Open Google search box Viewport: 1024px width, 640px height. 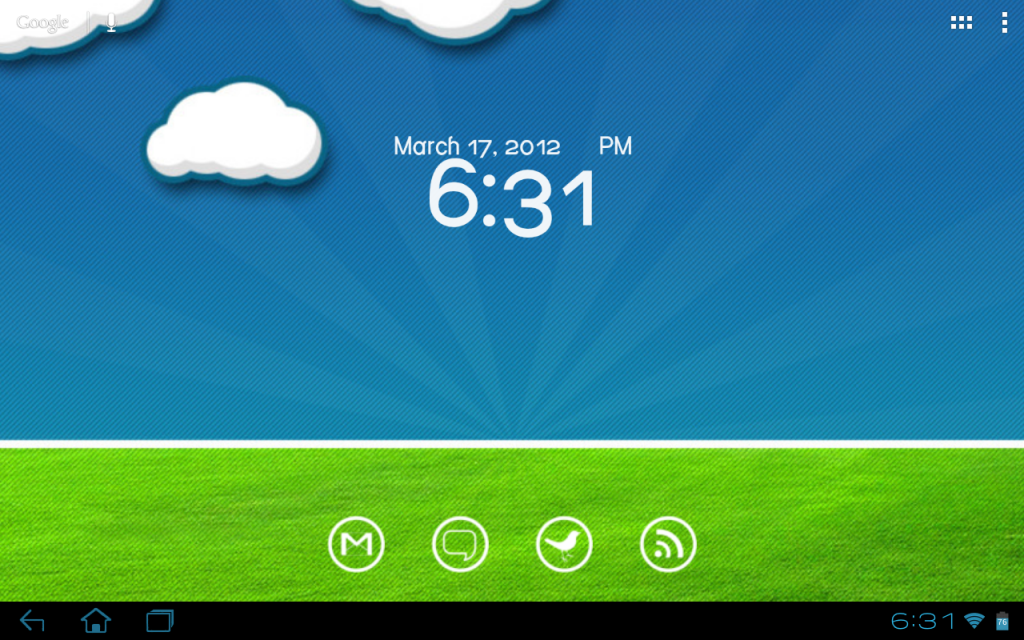[x=42, y=22]
